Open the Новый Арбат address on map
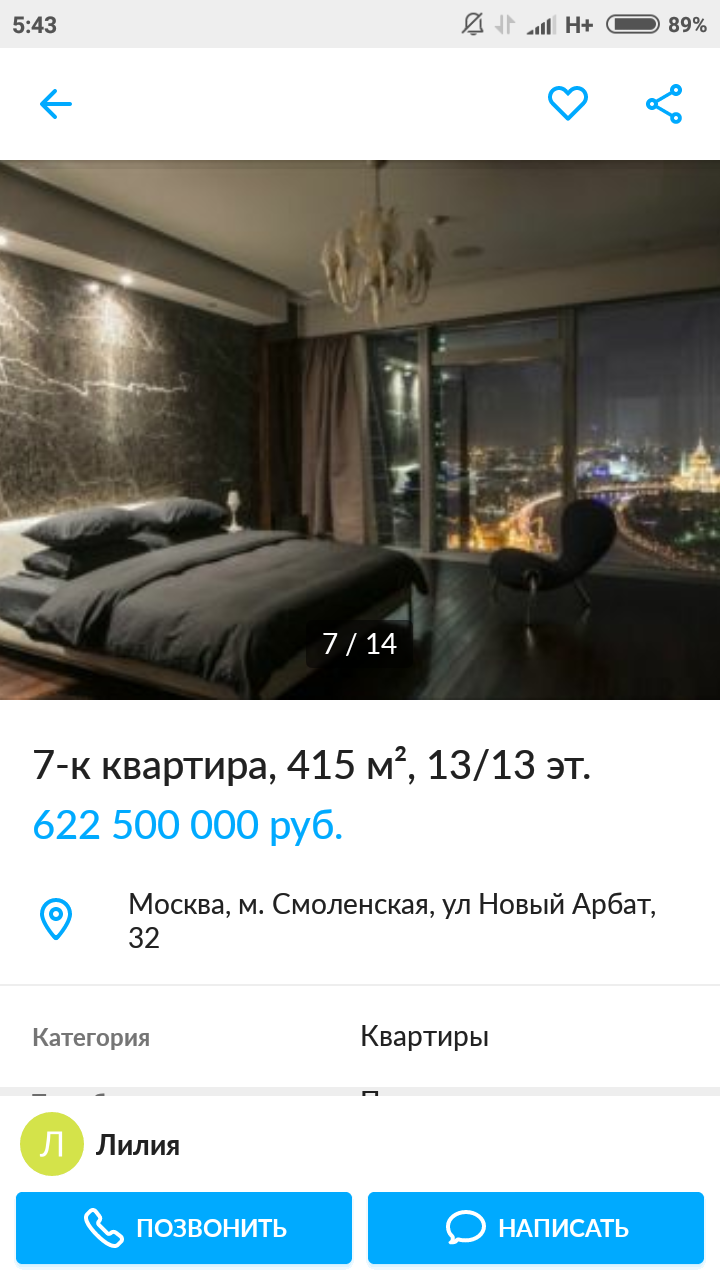The width and height of the screenshot is (720, 1280). pyautogui.click(x=390, y=921)
